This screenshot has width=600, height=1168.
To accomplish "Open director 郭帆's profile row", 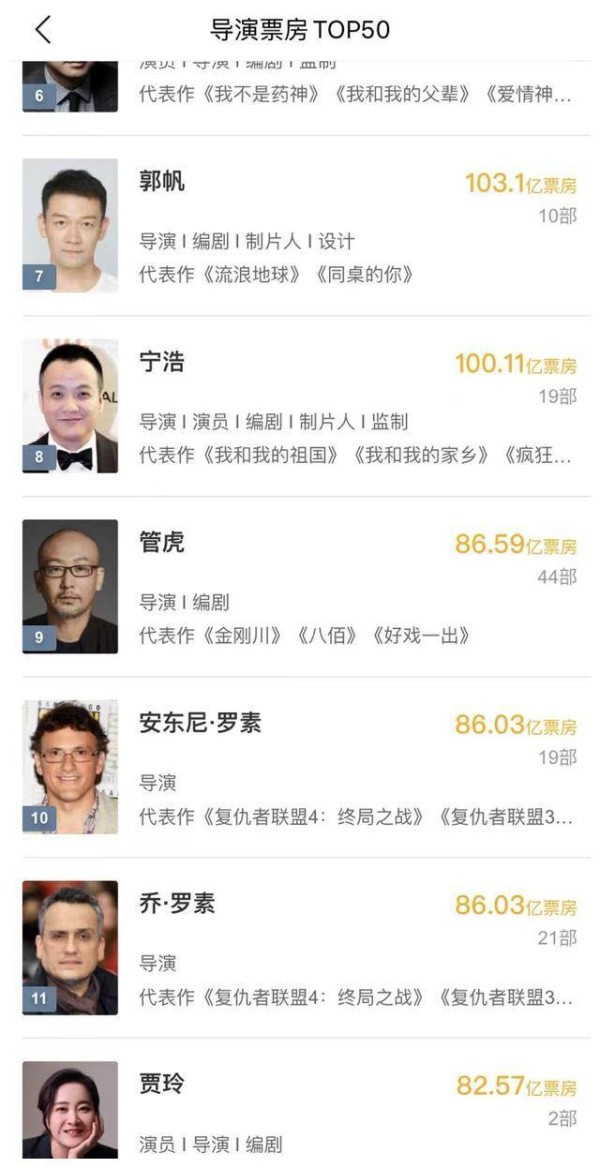I will 300,226.
